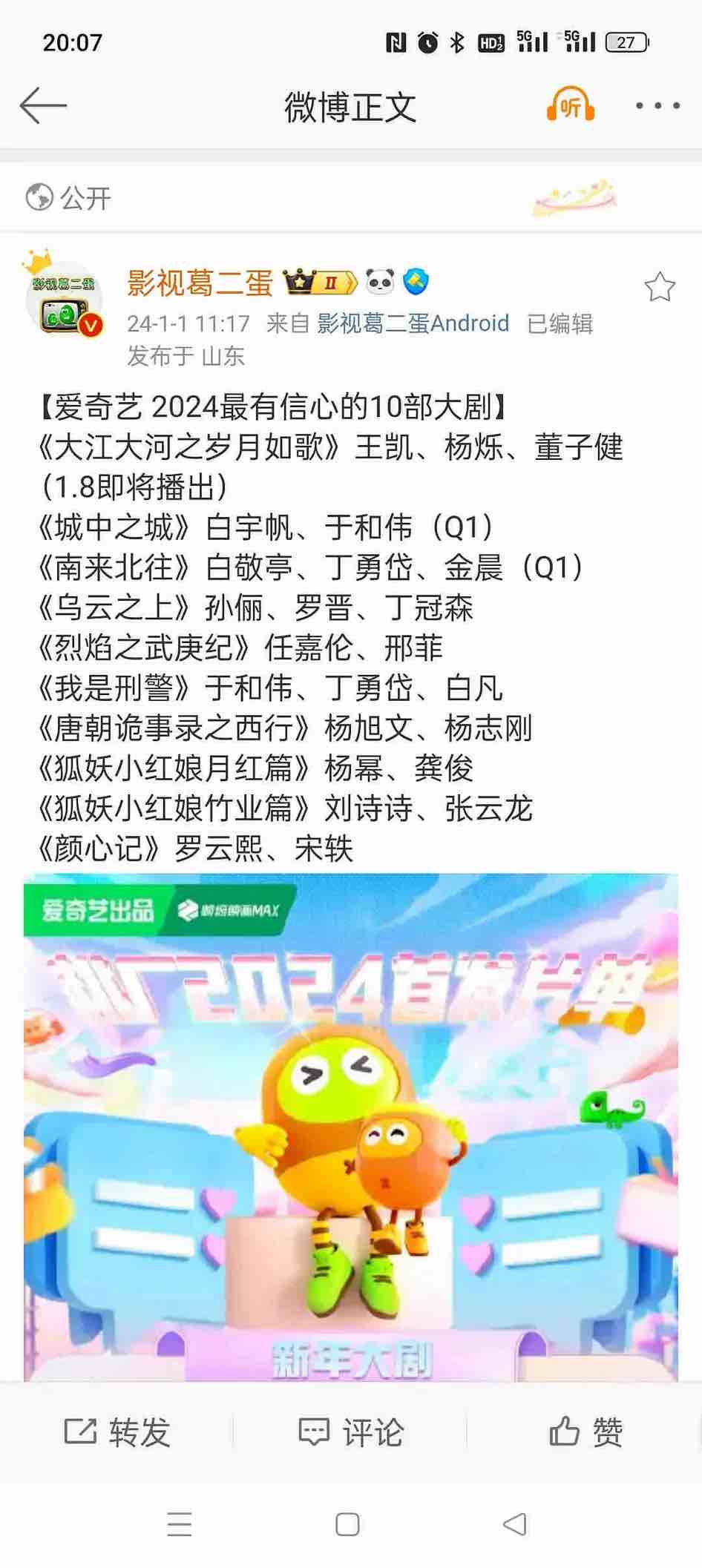Open the 影视葛二蛋Android source link
702x1568 pixels.
(413, 323)
